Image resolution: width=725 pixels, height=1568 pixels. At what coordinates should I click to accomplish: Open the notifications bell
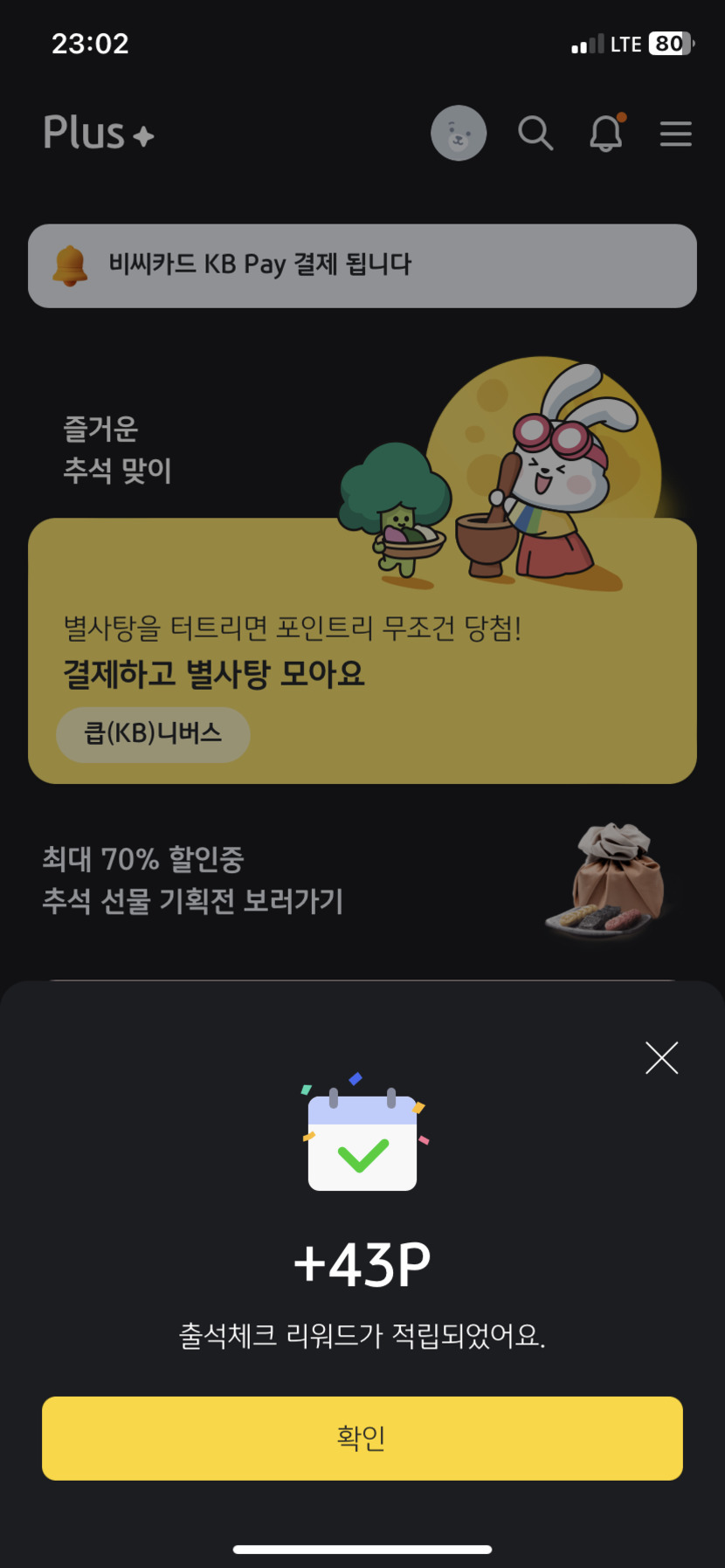tap(605, 134)
